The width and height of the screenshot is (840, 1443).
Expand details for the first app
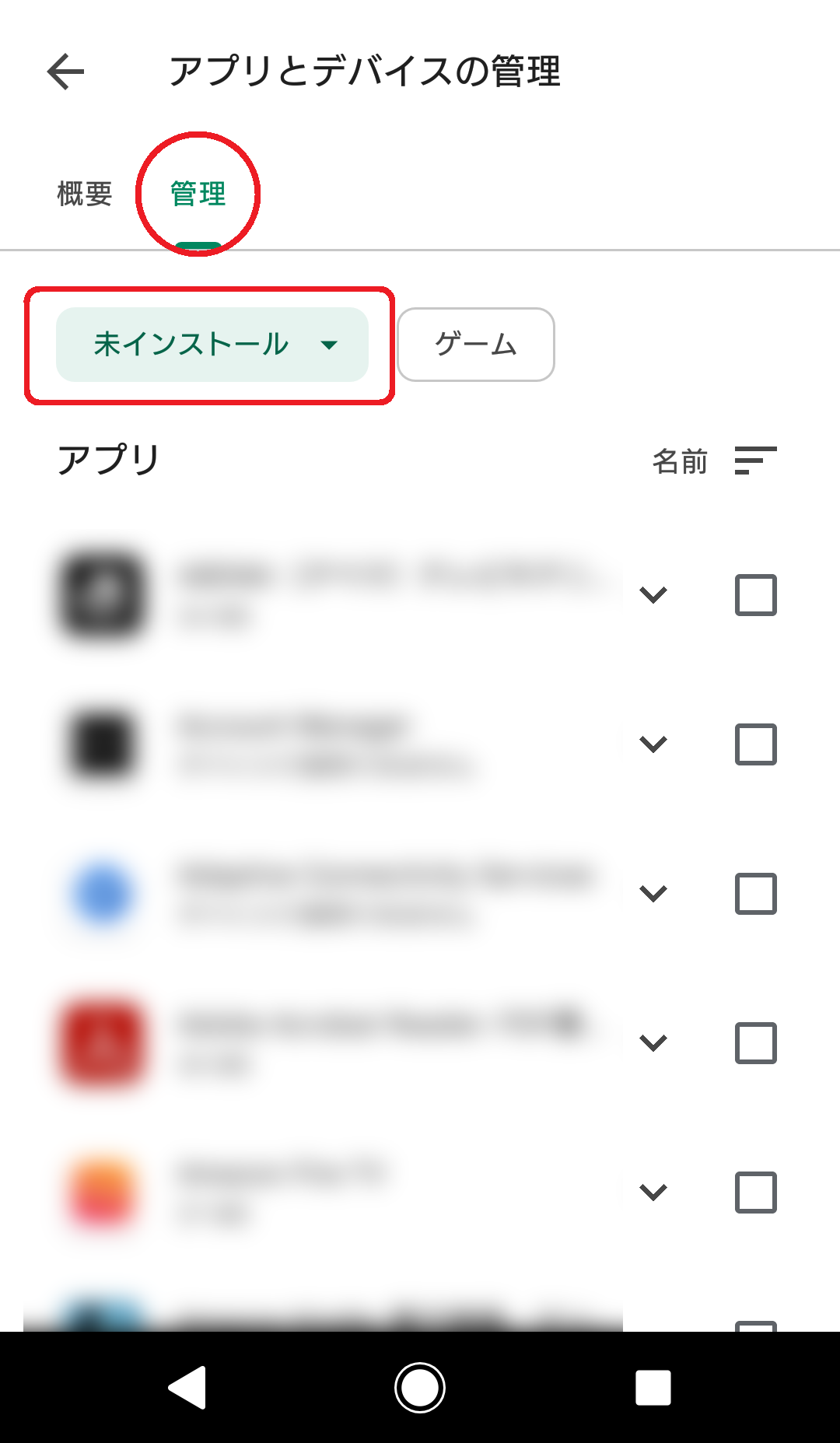click(653, 595)
